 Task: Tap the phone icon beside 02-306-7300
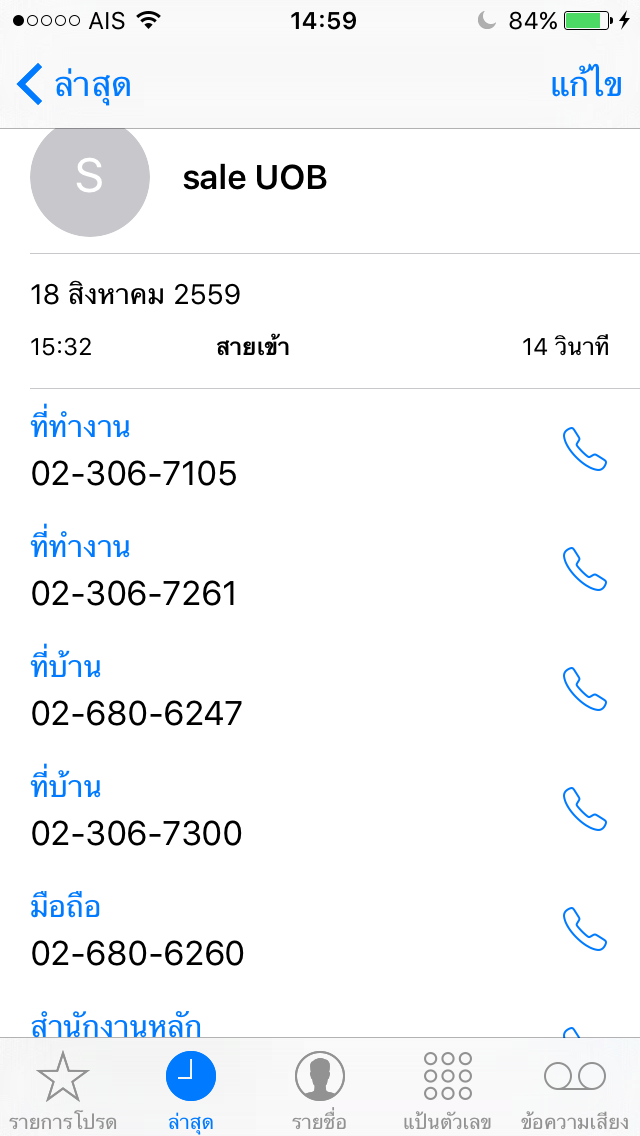(584, 809)
